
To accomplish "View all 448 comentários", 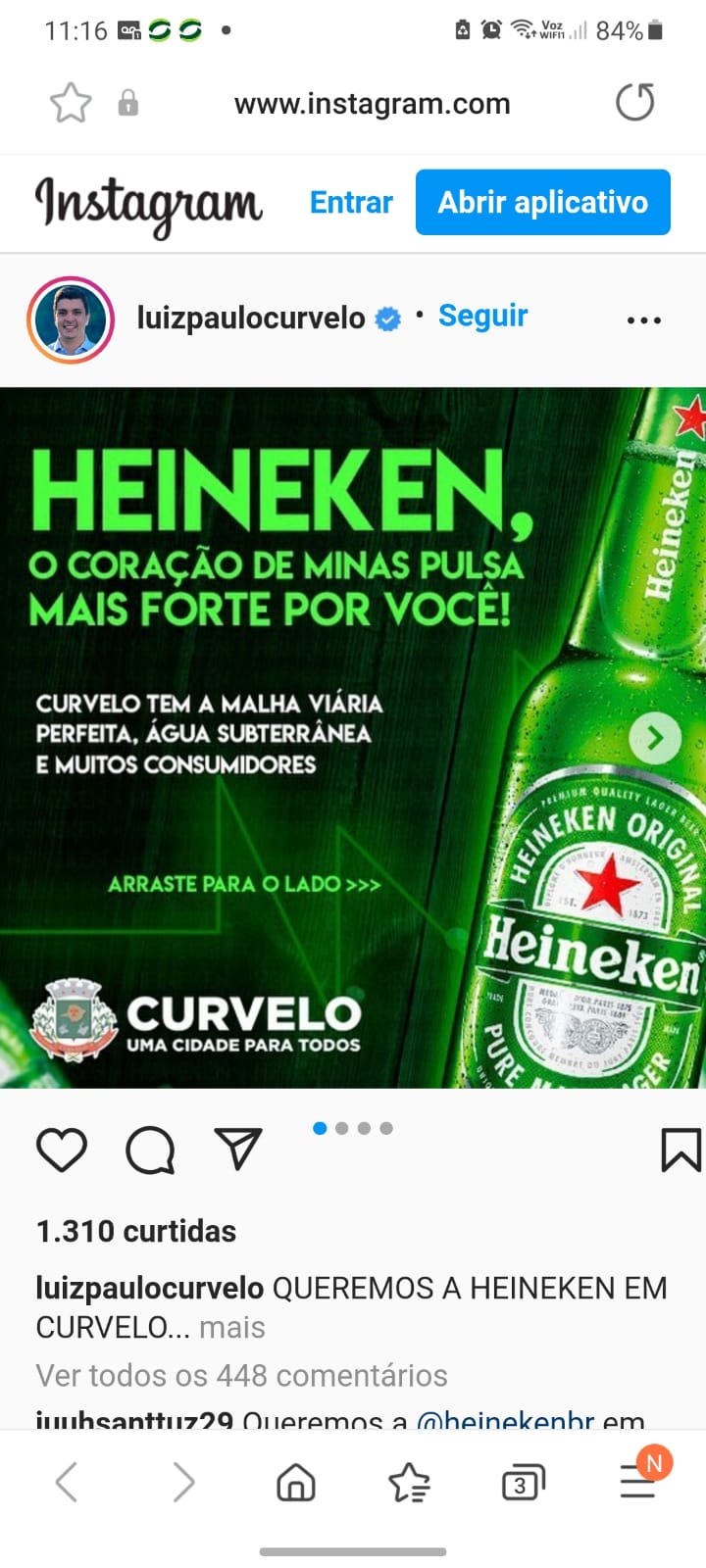I will pyautogui.click(x=241, y=1375).
